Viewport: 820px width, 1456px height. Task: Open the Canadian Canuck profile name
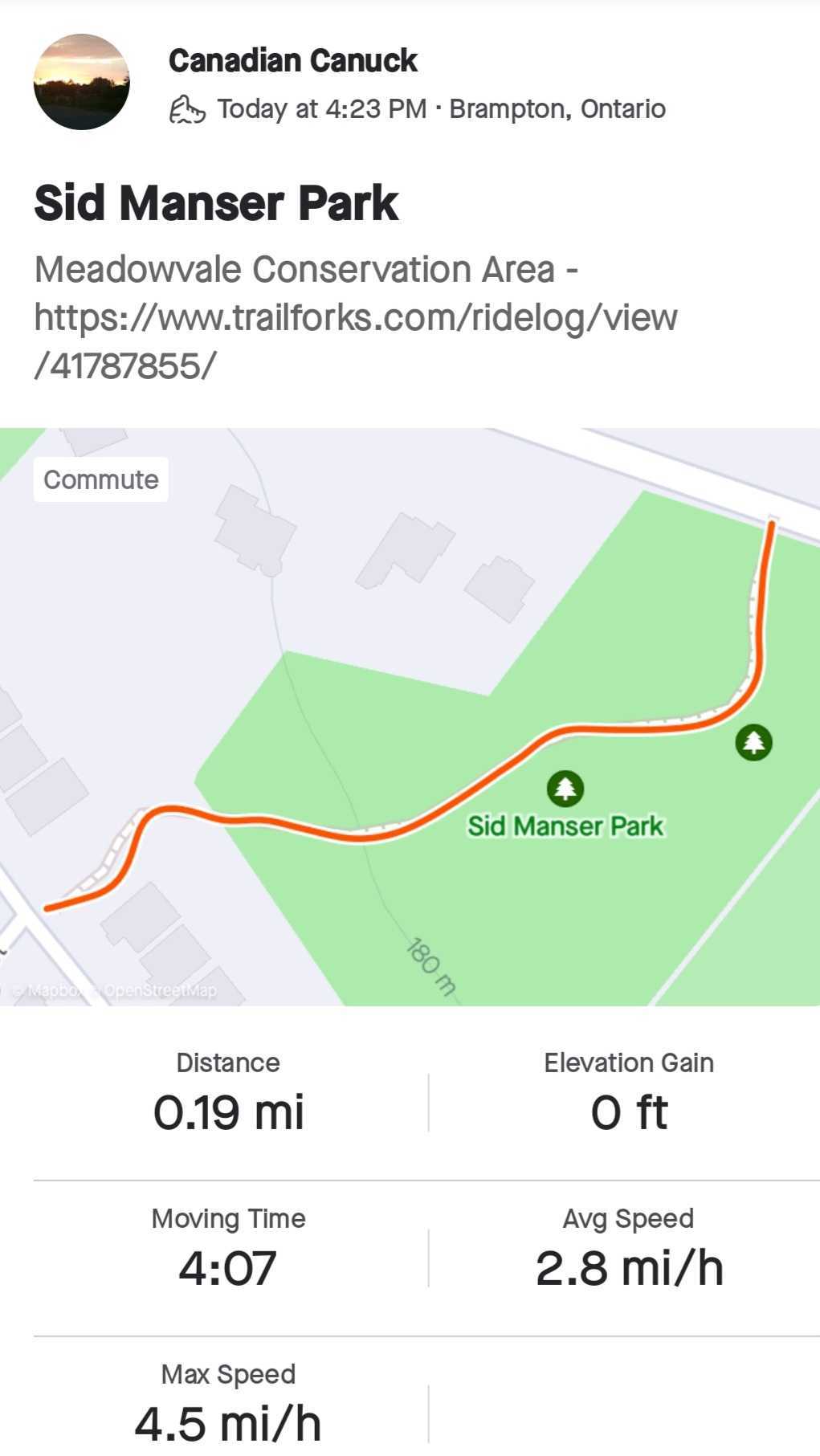(x=293, y=61)
